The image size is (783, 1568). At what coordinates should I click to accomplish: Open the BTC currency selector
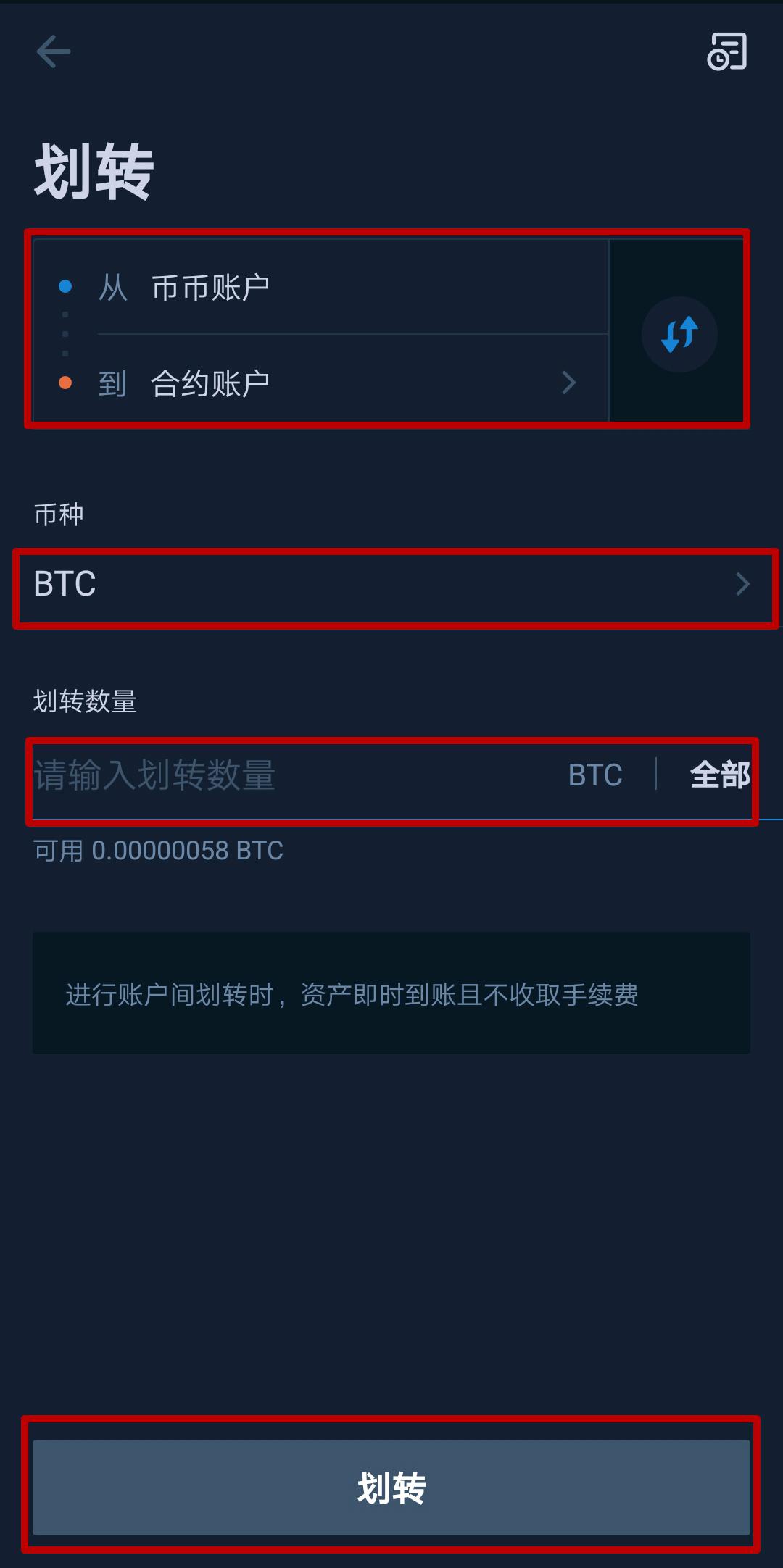tap(391, 585)
